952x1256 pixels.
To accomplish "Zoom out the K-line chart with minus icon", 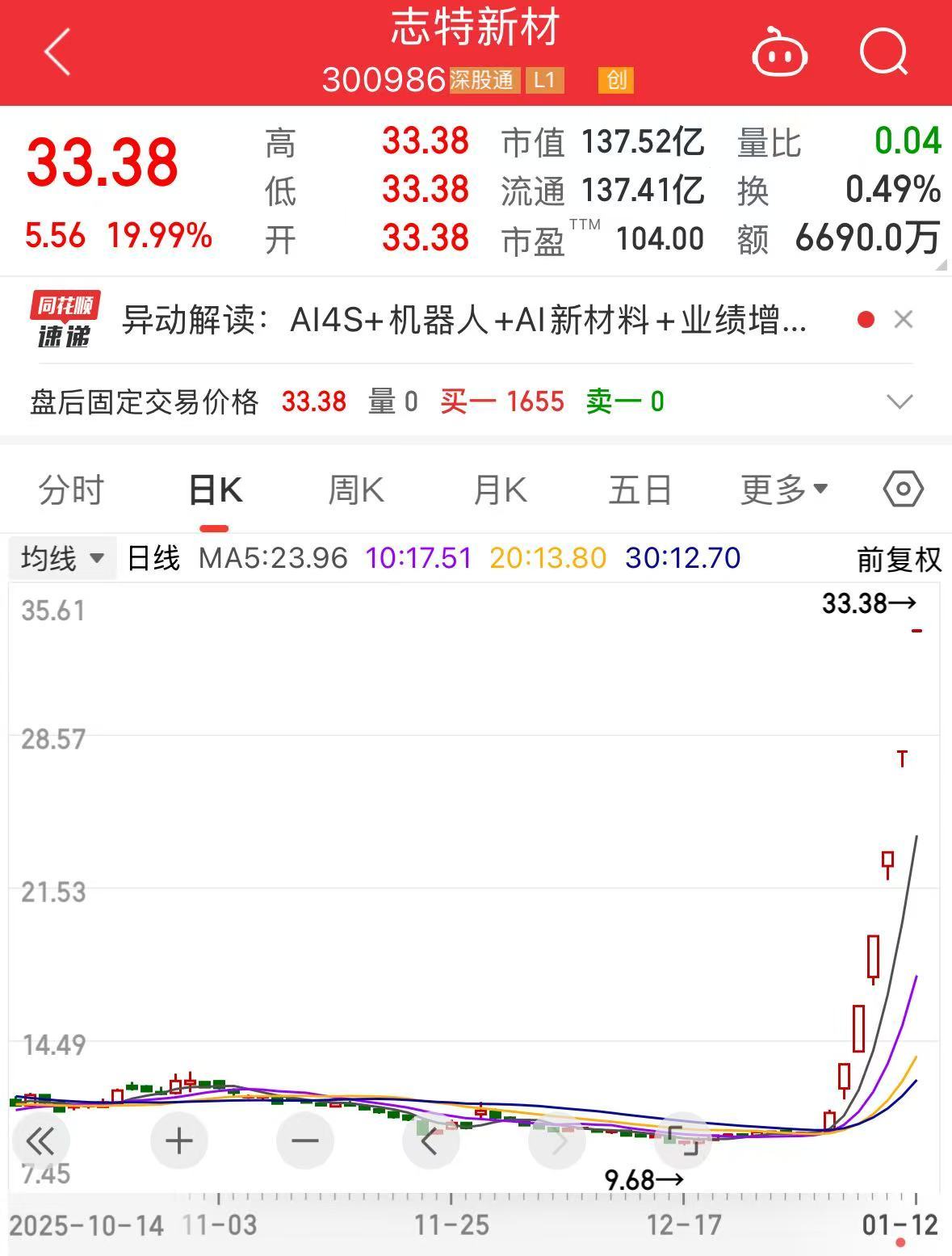I will [x=304, y=1140].
